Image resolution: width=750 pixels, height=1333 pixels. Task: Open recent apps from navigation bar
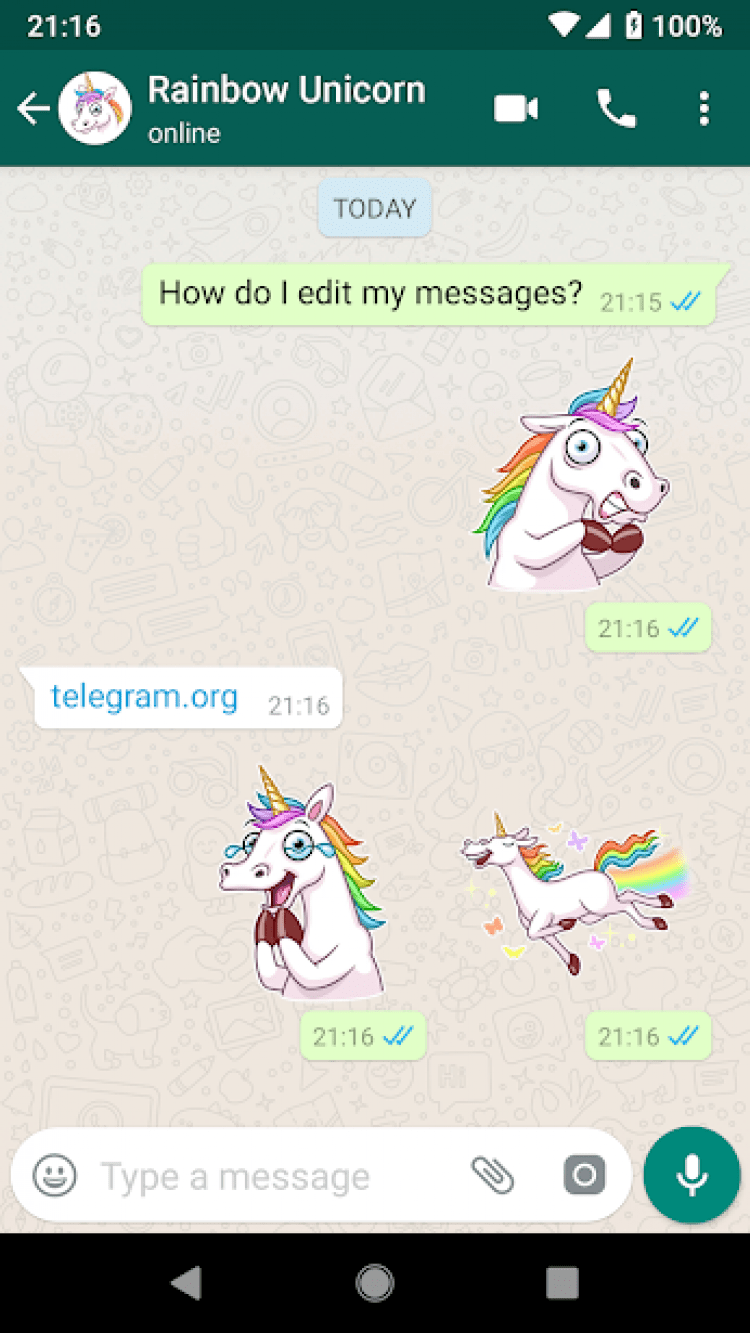(562, 1282)
